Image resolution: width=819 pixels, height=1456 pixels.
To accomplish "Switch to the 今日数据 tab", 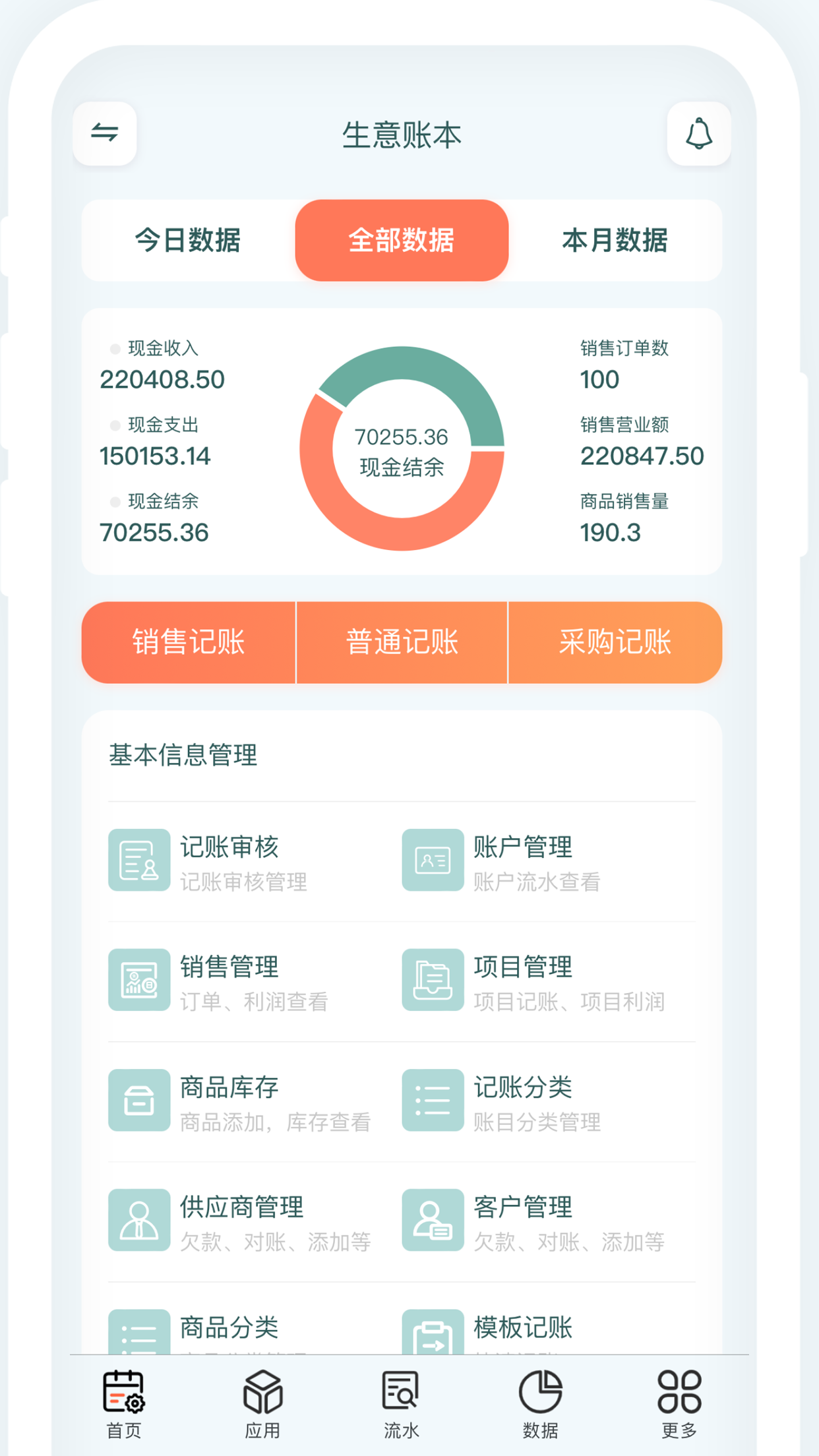I will (188, 241).
